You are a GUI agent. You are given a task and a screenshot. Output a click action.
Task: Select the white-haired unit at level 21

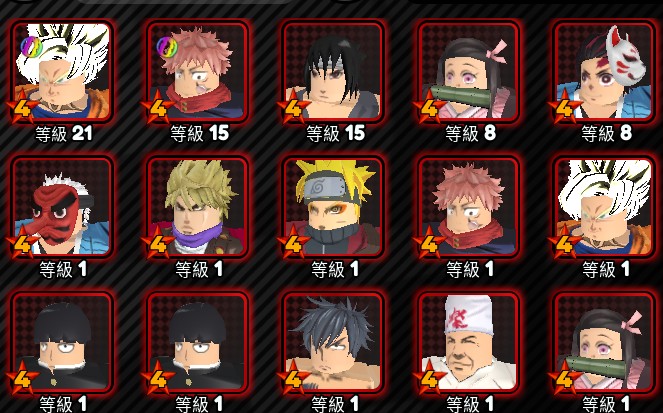(61, 73)
